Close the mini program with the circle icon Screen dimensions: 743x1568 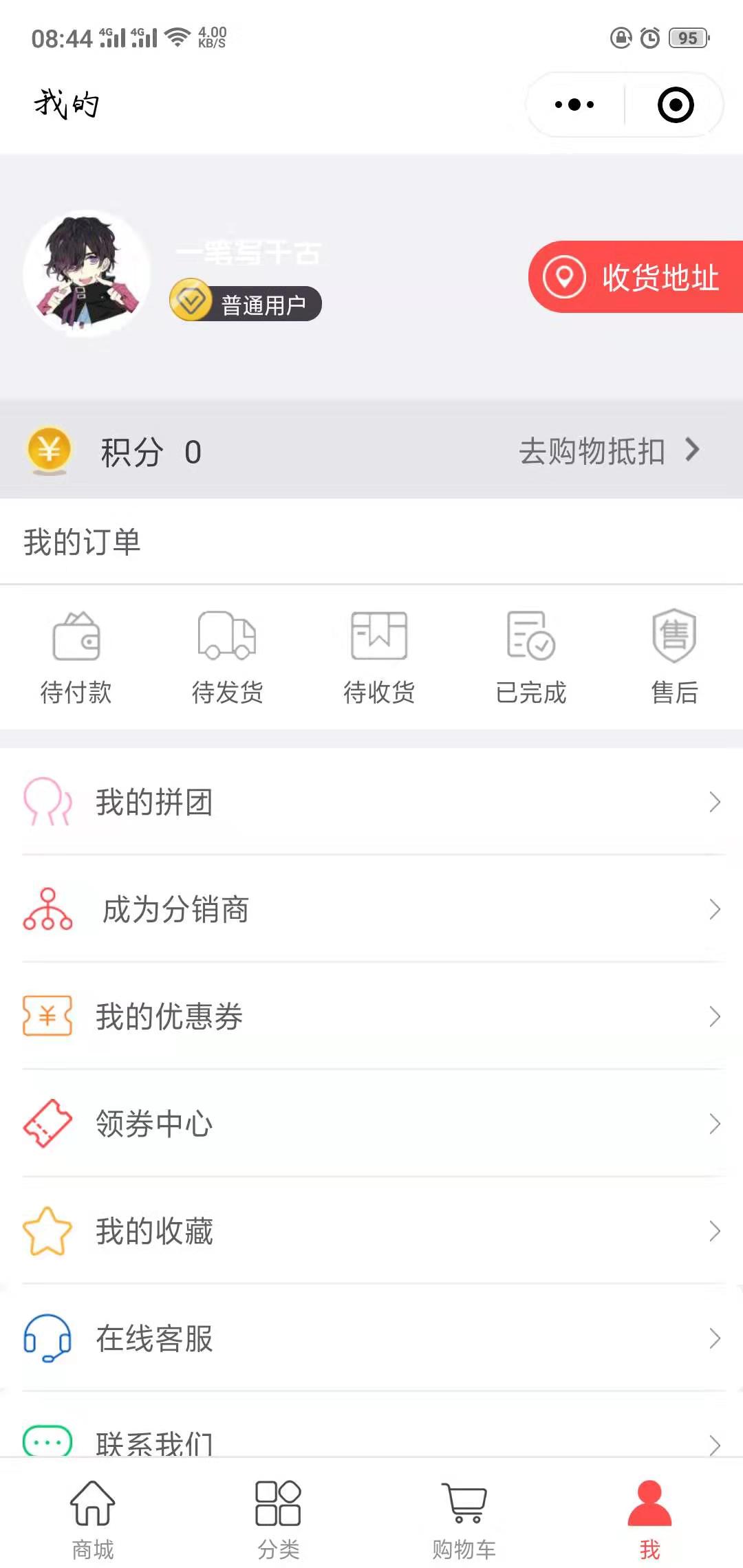[675, 105]
